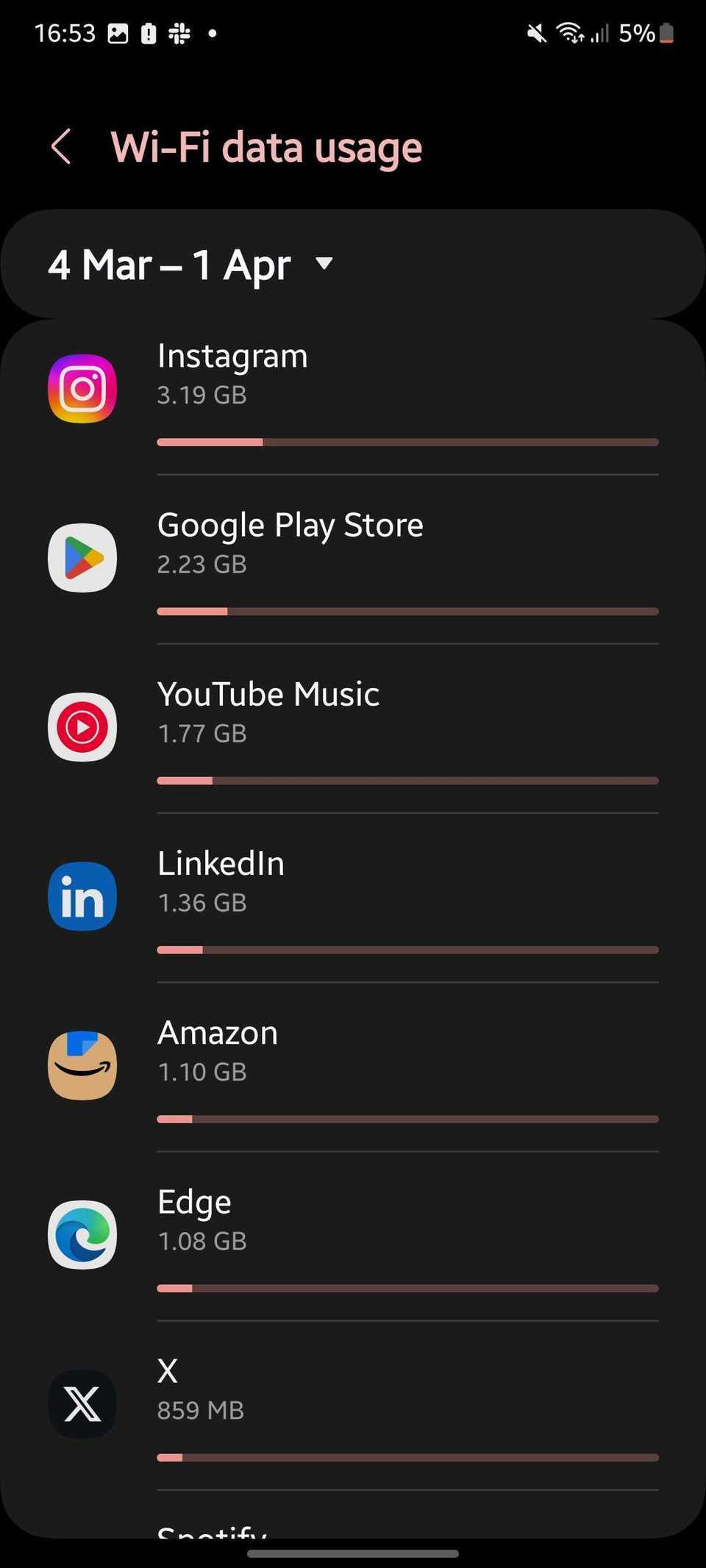Open the Instagram app entry
This screenshot has height=1568, width=706.
232,355
